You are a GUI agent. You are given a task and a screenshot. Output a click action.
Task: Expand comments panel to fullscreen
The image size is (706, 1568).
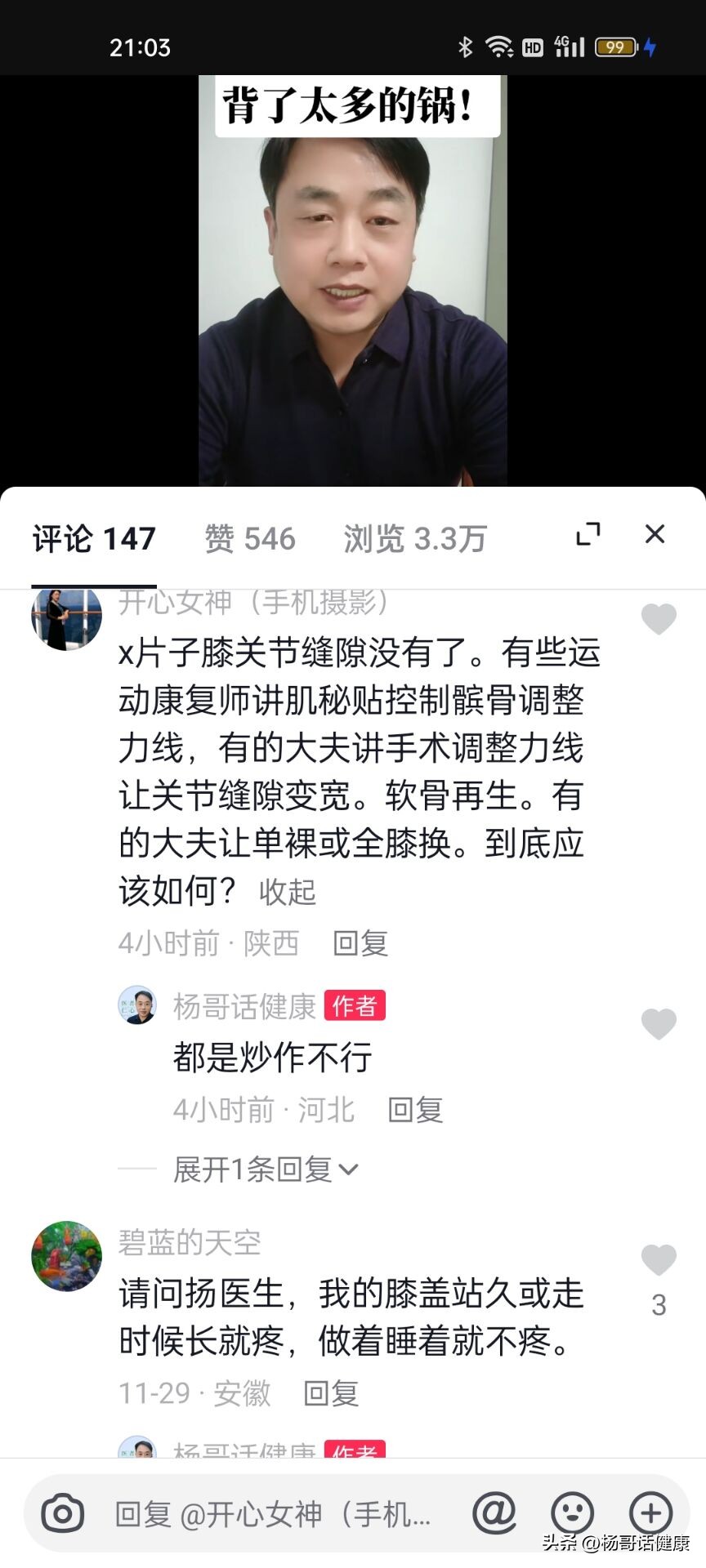pos(586,535)
